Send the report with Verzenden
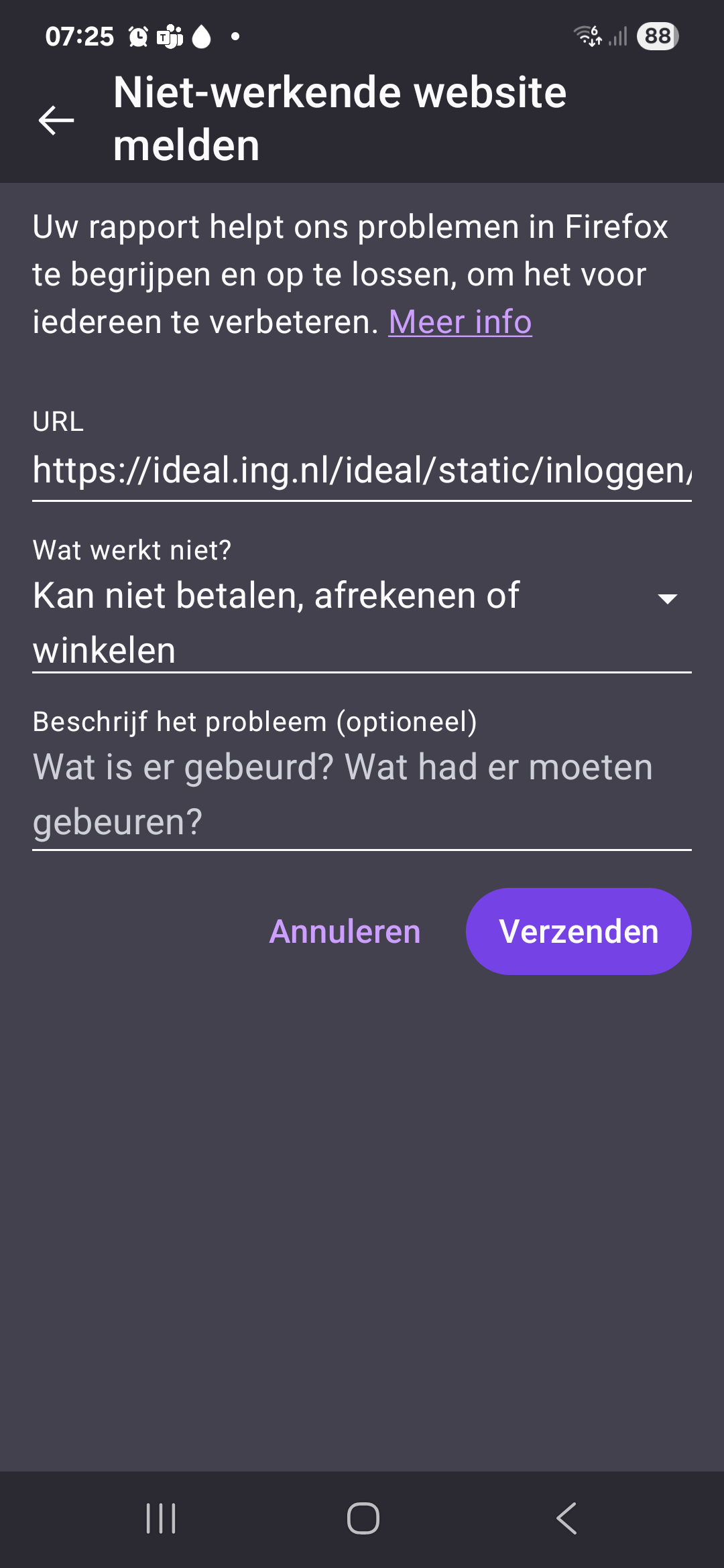Screen dimensions: 724x1568 (579, 931)
